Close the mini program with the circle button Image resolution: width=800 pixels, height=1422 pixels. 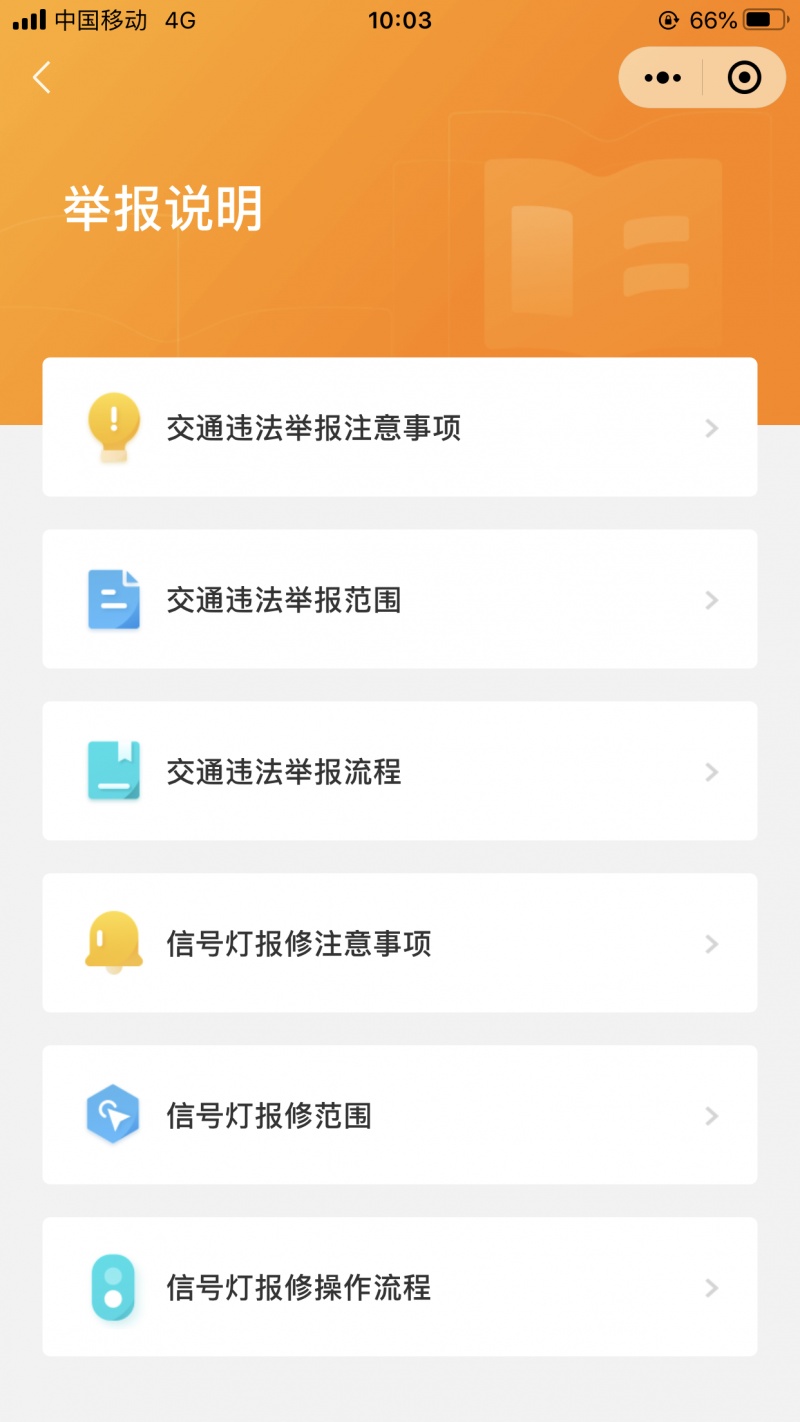(x=744, y=78)
